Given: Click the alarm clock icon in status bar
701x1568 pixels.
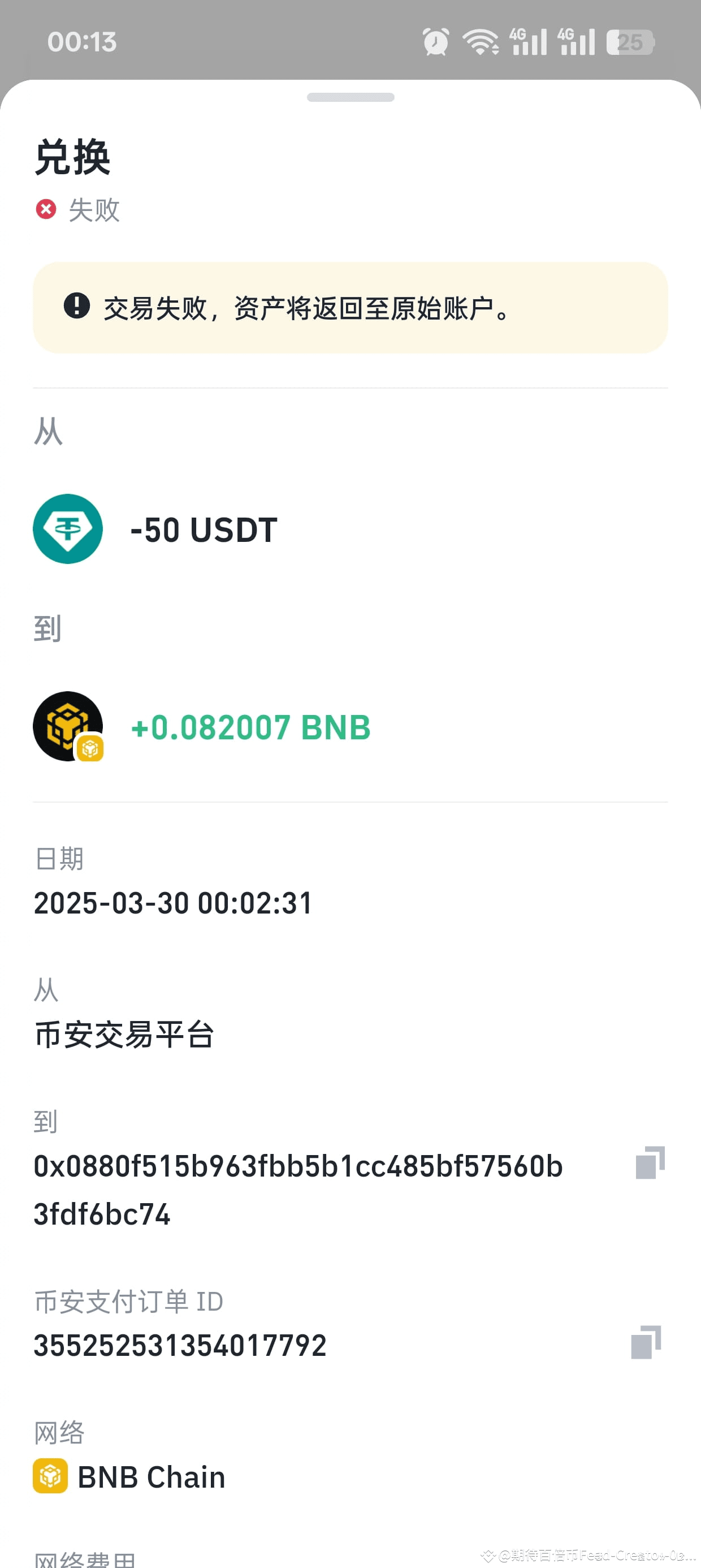Looking at the screenshot, I should pyautogui.click(x=436, y=41).
